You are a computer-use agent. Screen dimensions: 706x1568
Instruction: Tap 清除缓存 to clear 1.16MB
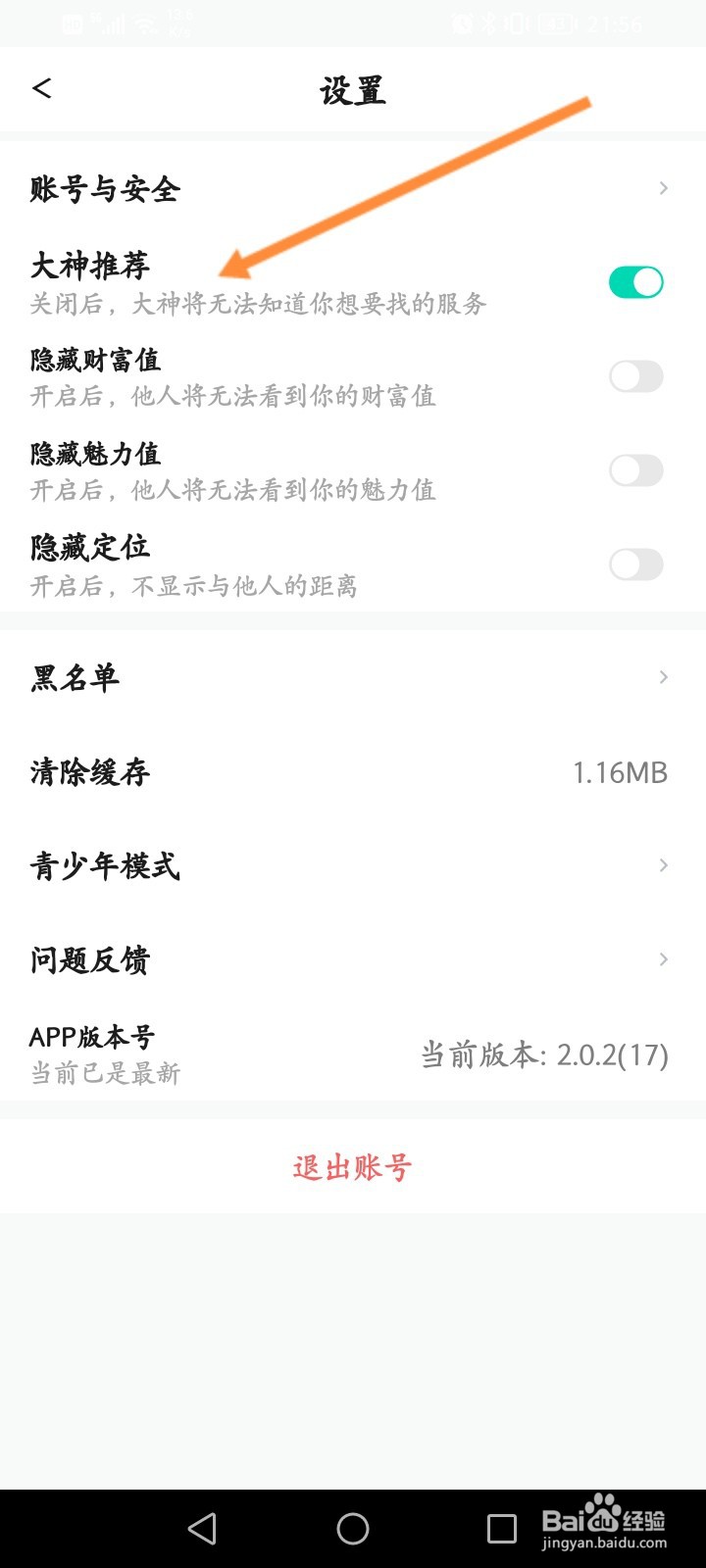pyautogui.click(x=353, y=772)
